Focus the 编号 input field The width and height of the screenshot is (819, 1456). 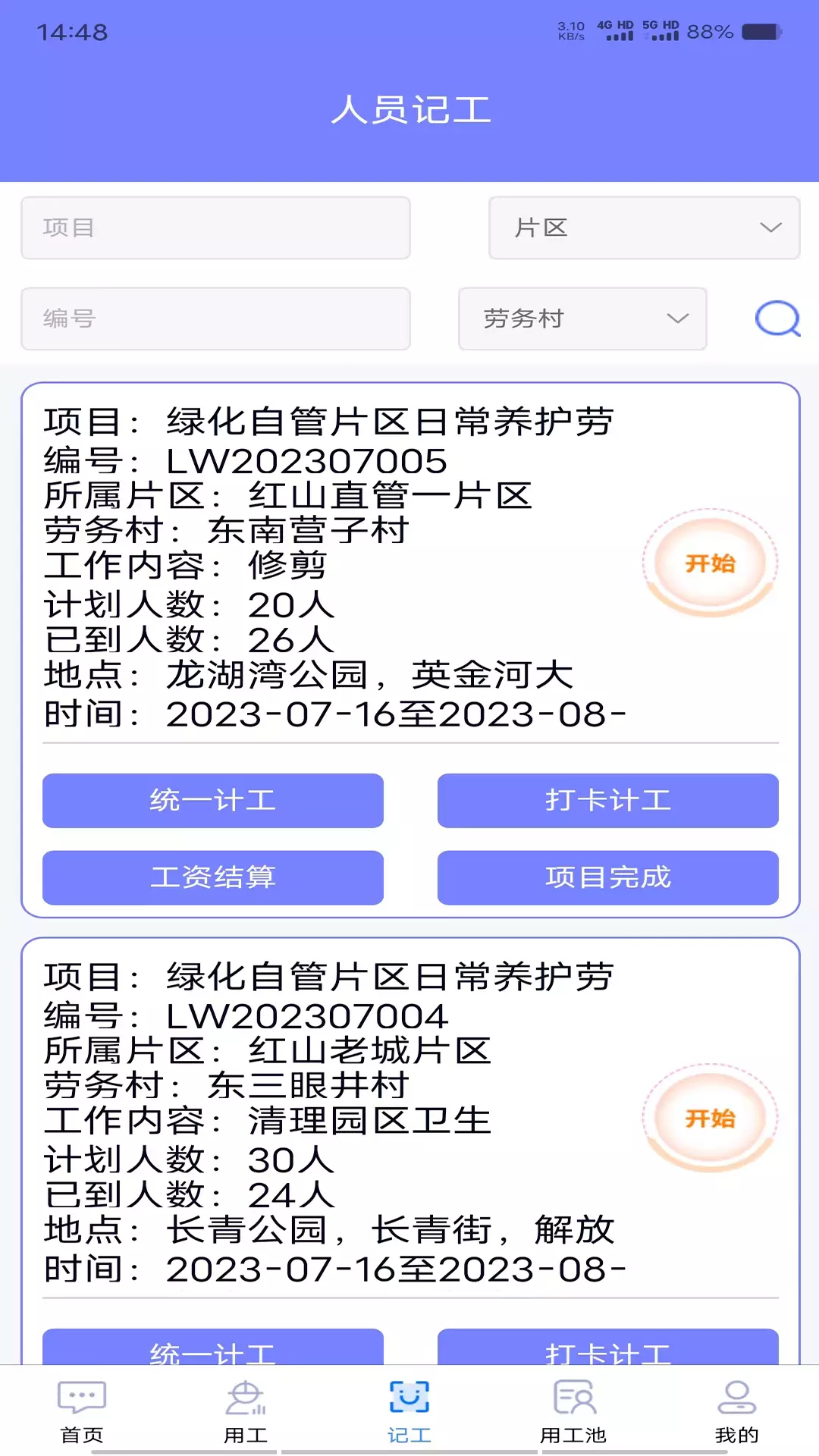coord(215,318)
